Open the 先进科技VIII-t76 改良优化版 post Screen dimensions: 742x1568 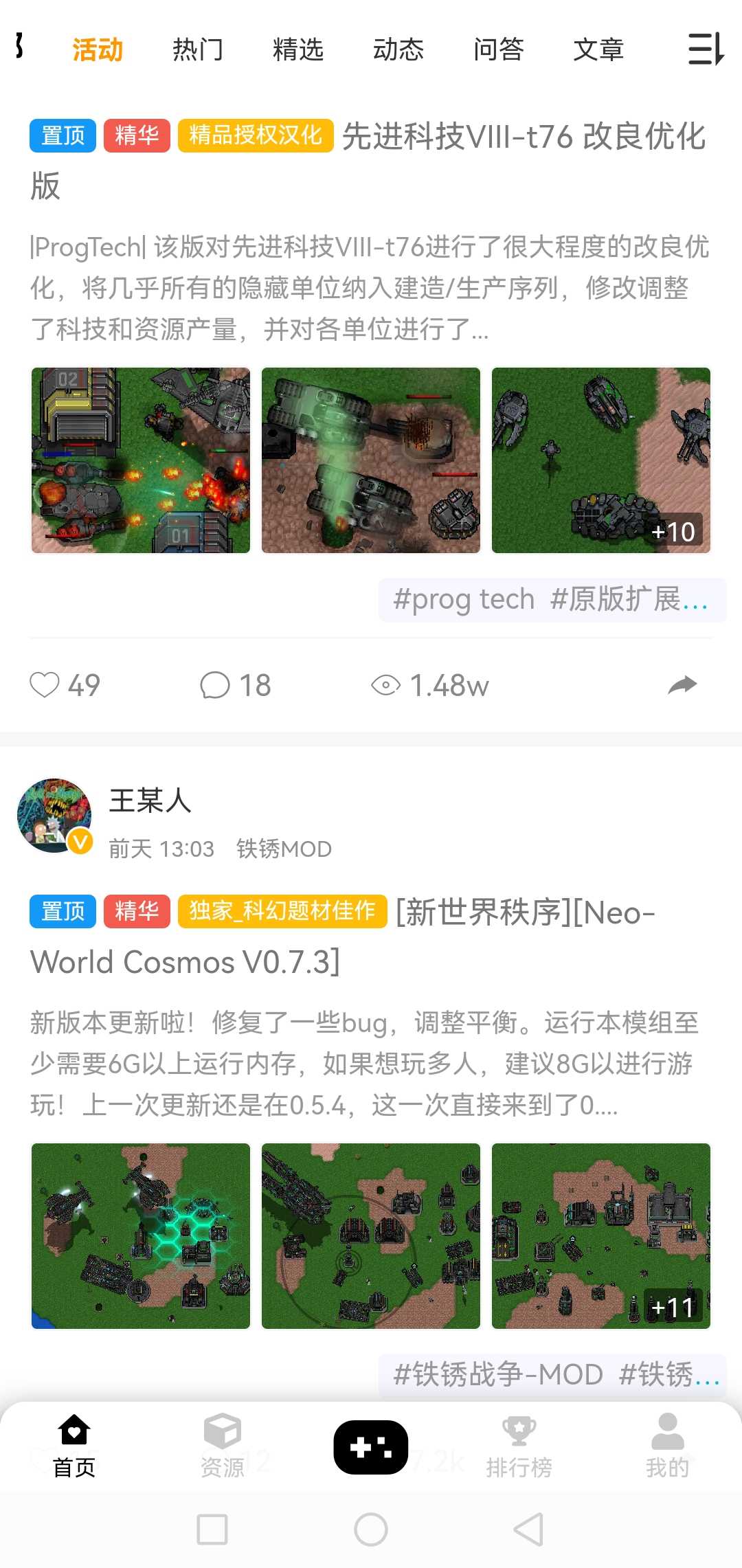[522, 137]
